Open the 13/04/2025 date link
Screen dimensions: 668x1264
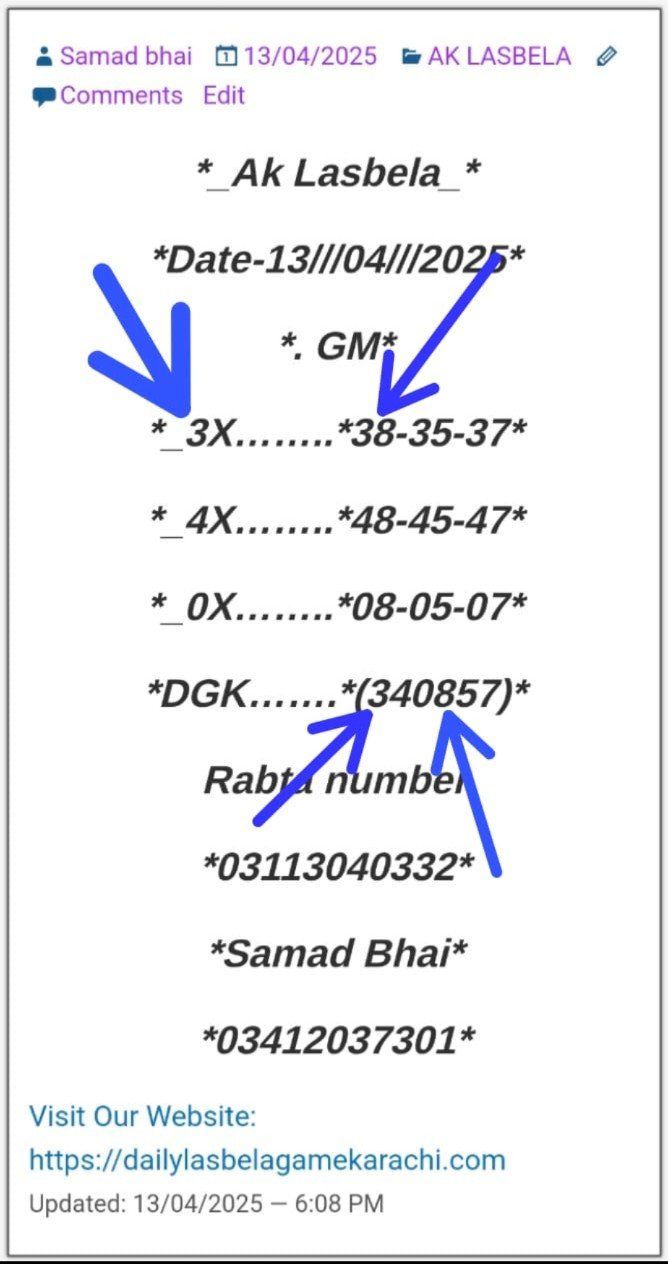[310, 56]
